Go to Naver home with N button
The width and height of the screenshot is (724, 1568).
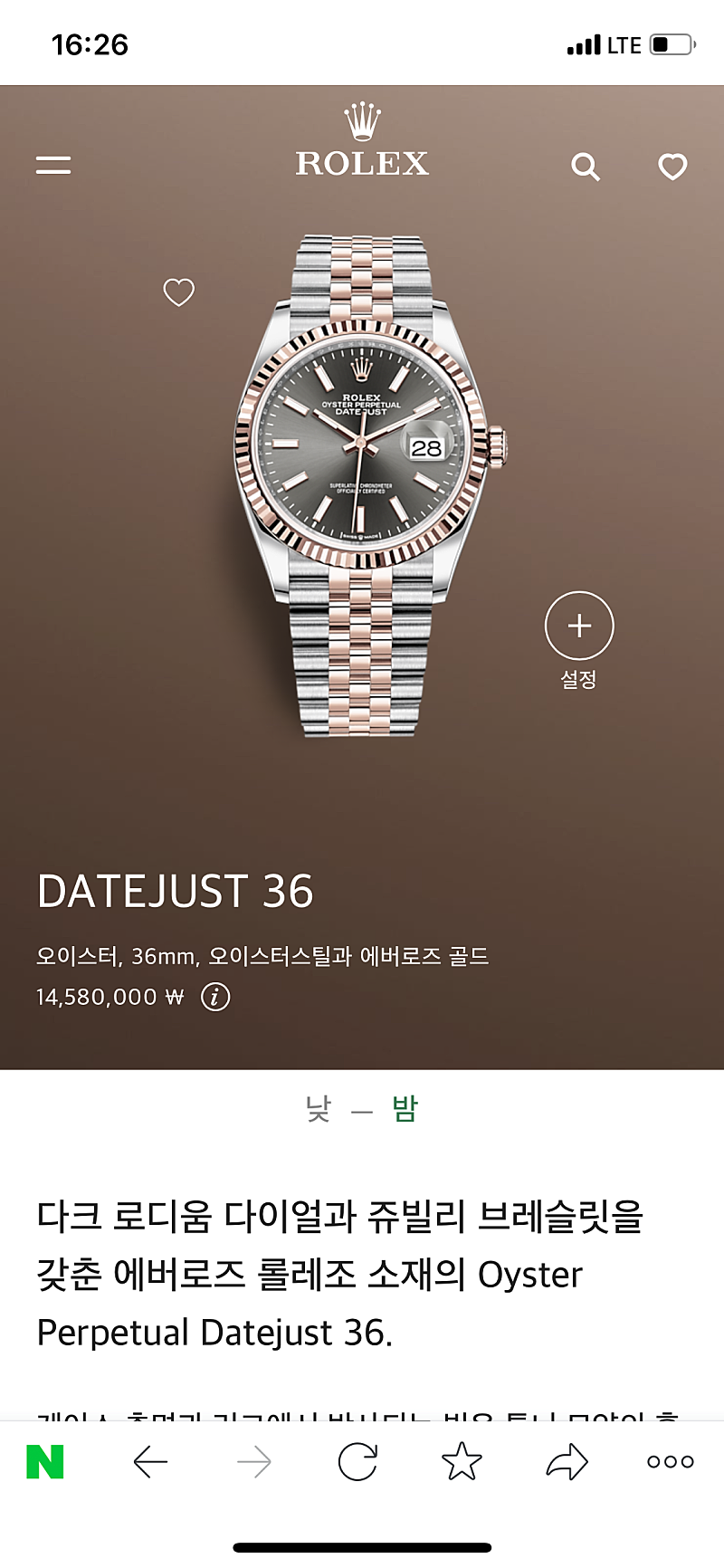coord(45,1461)
